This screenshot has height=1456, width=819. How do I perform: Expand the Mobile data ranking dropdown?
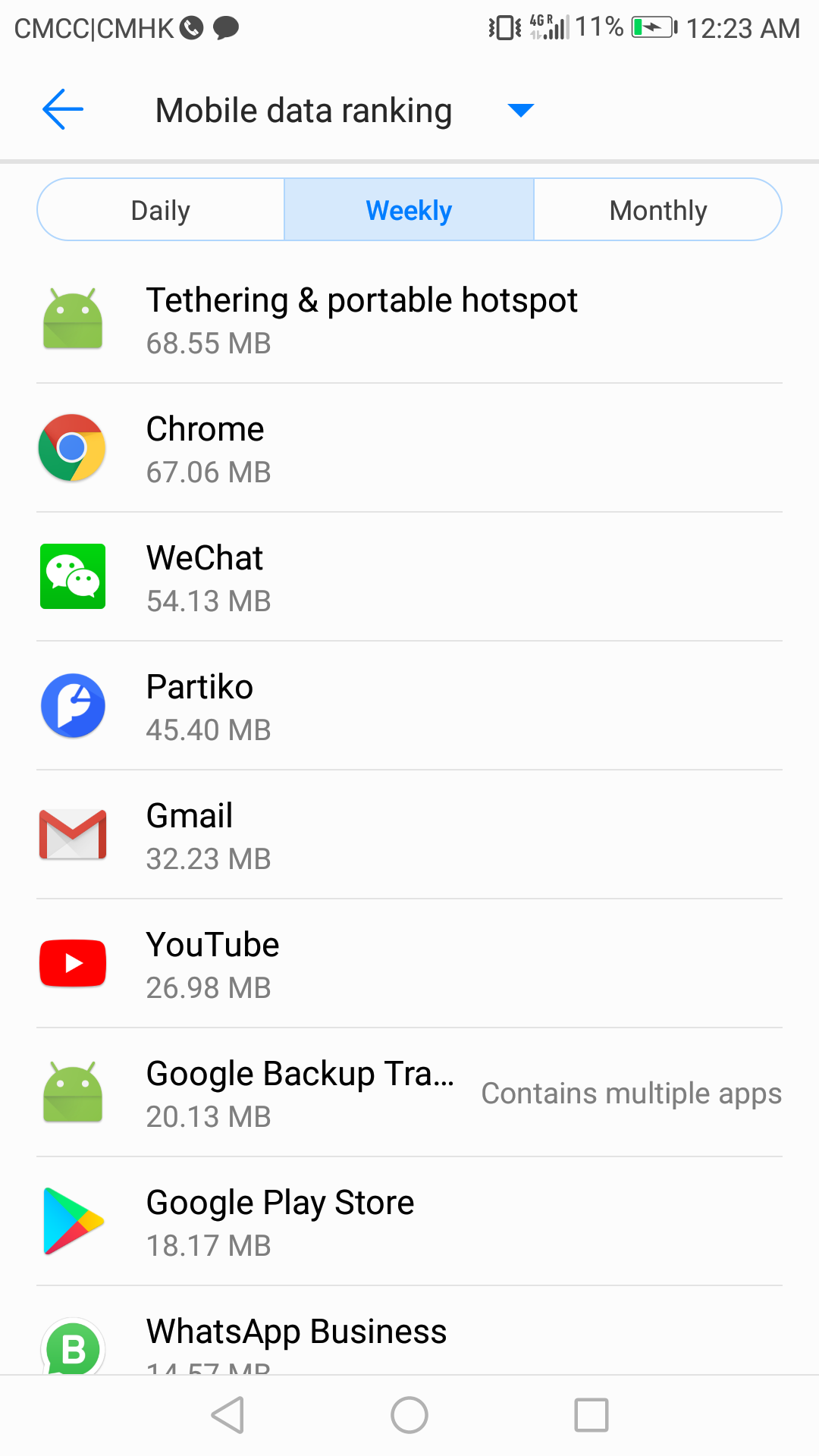pos(520,111)
